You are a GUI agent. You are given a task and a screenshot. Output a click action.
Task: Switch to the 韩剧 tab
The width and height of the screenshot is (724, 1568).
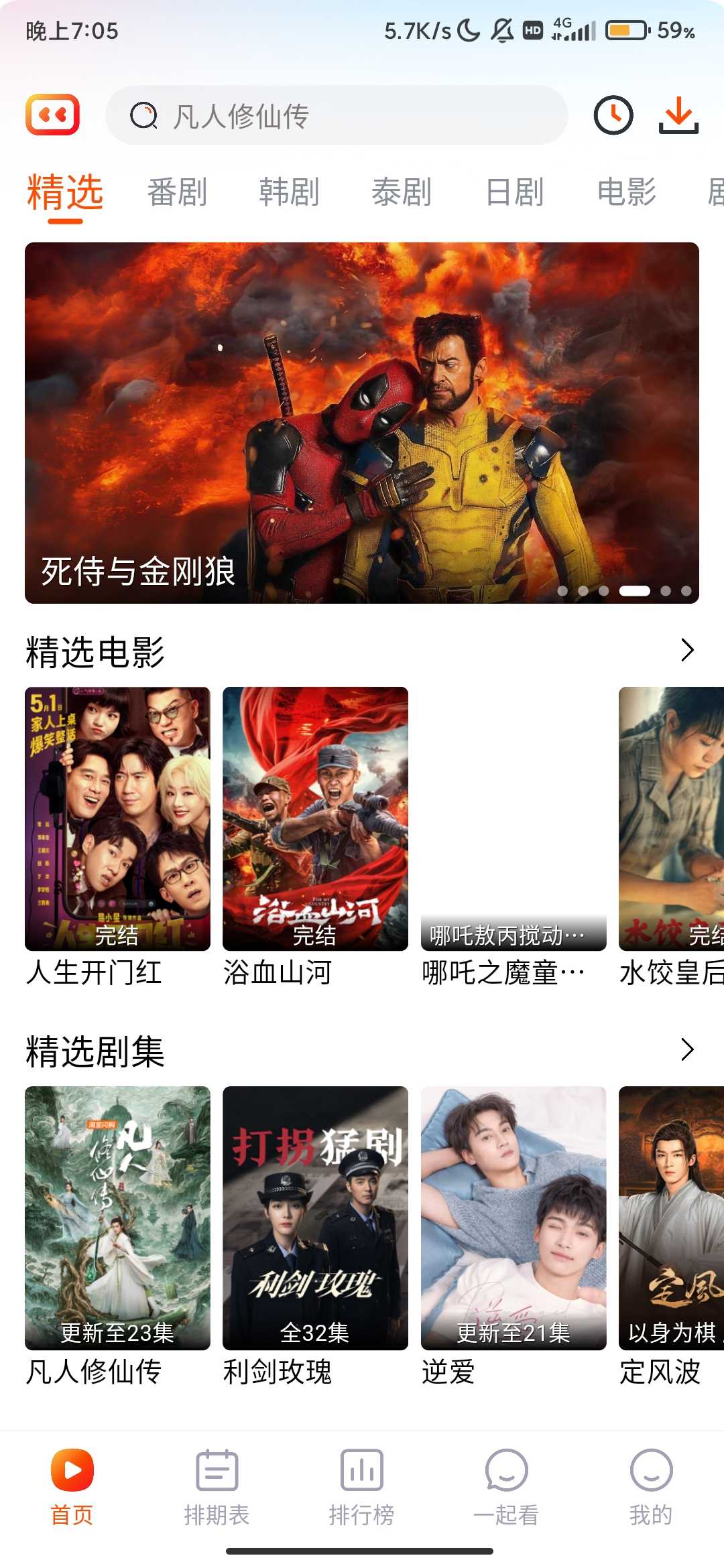(290, 192)
